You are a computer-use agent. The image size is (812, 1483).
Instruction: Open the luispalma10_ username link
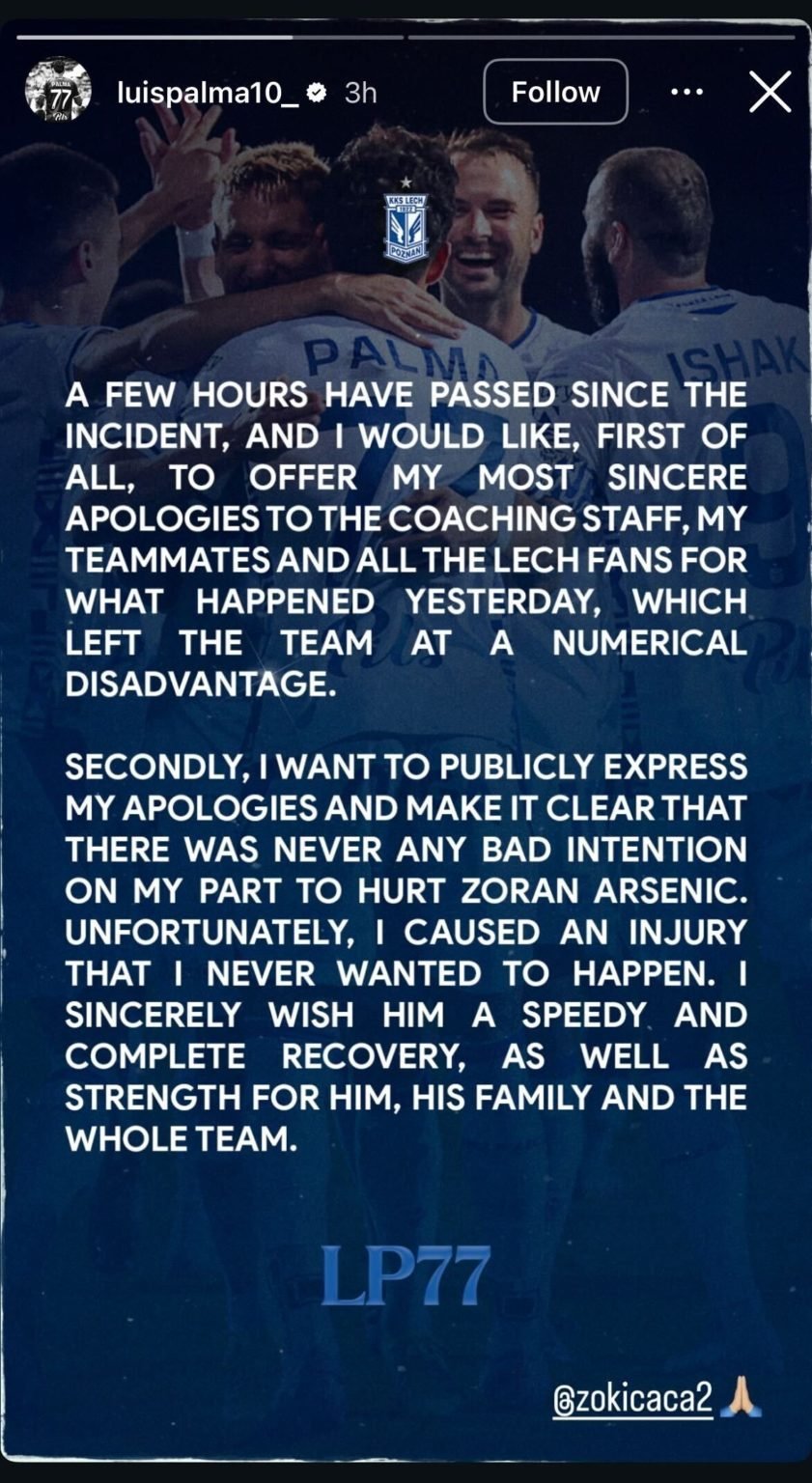pyautogui.click(x=208, y=92)
